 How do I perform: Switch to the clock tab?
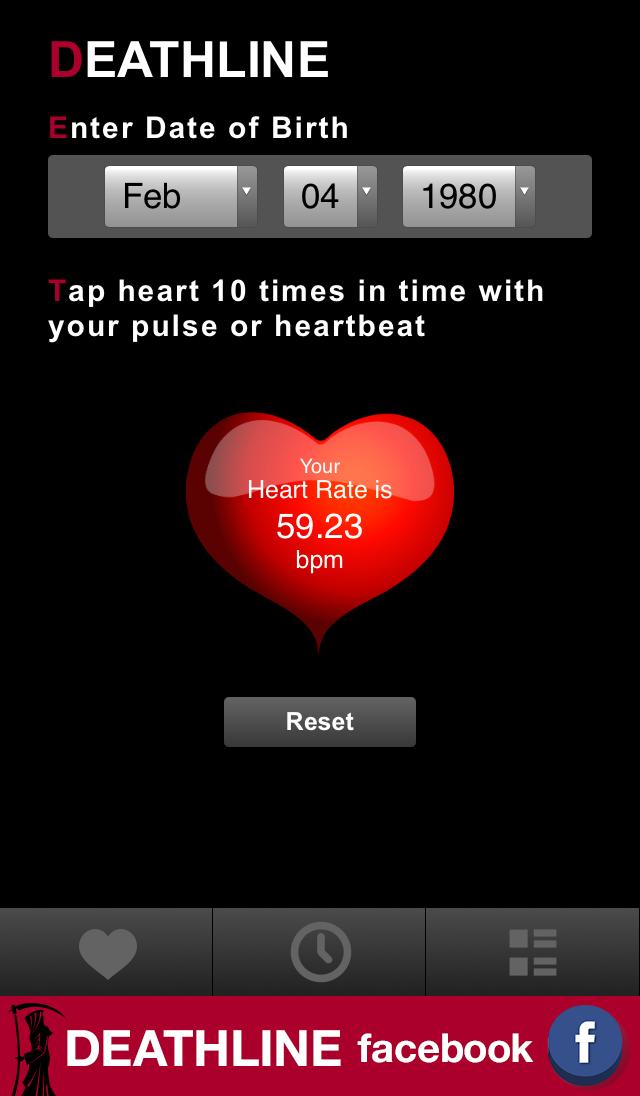[x=320, y=952]
